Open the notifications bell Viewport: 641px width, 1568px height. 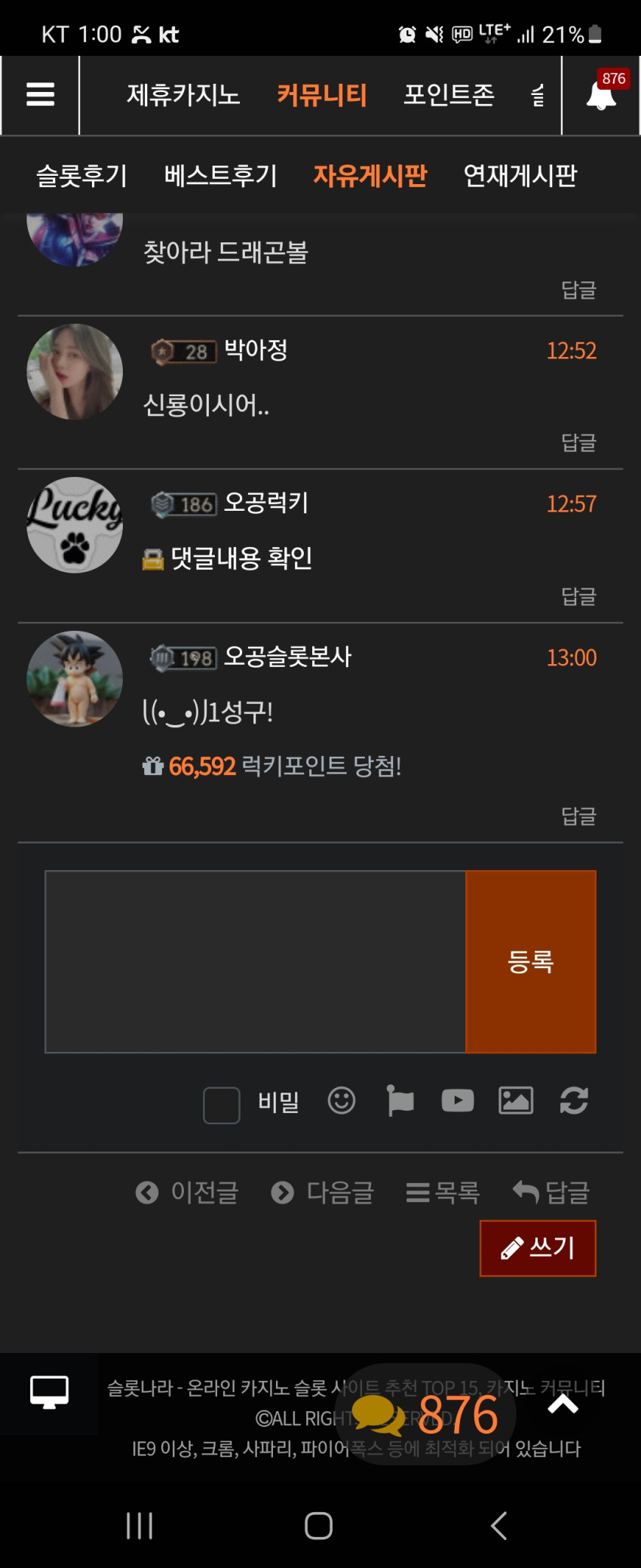601,95
